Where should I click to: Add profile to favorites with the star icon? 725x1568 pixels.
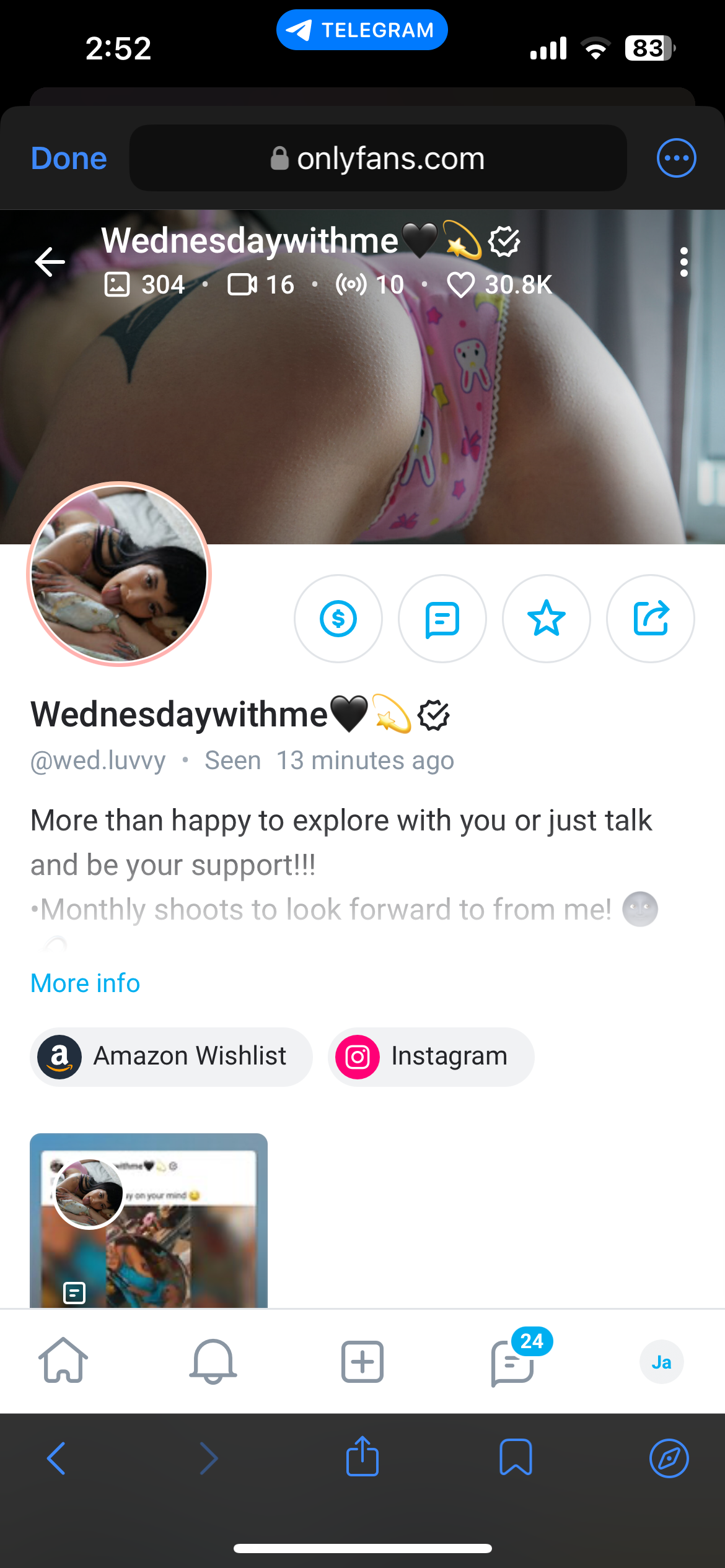pos(547,619)
